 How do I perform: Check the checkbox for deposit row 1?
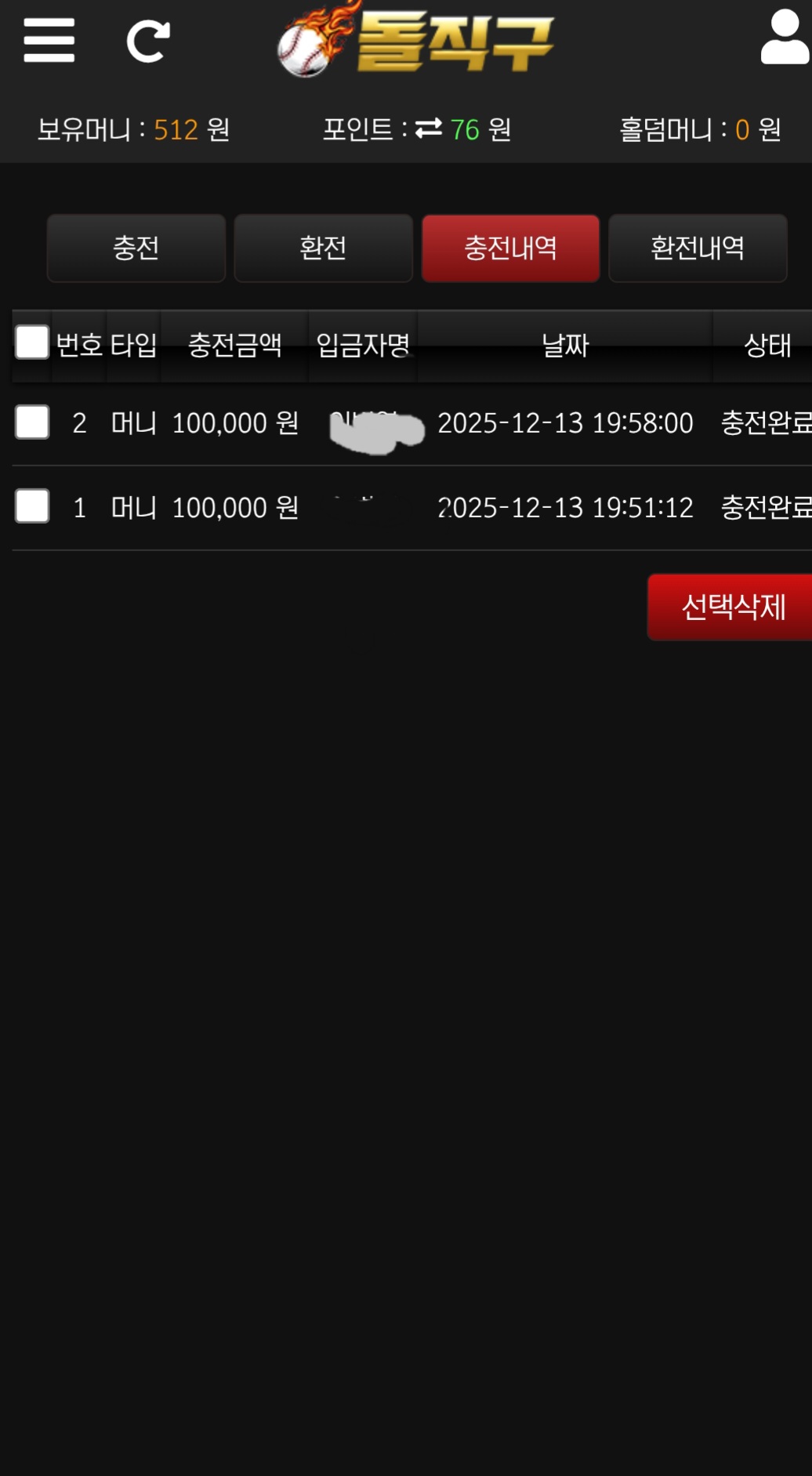coord(31,507)
